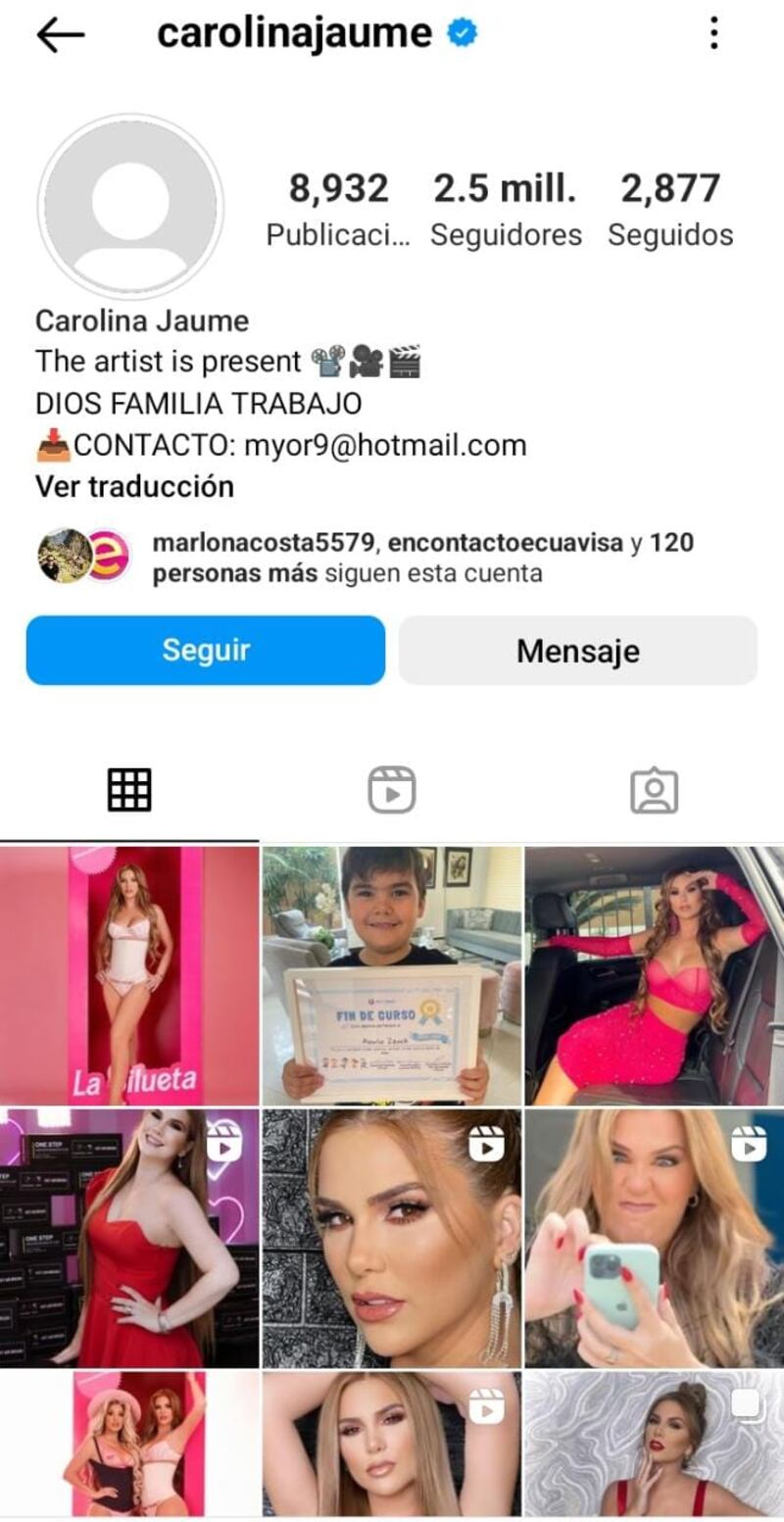This screenshot has width=784, height=1522.
Task: View the profile picture
Action: (130, 207)
